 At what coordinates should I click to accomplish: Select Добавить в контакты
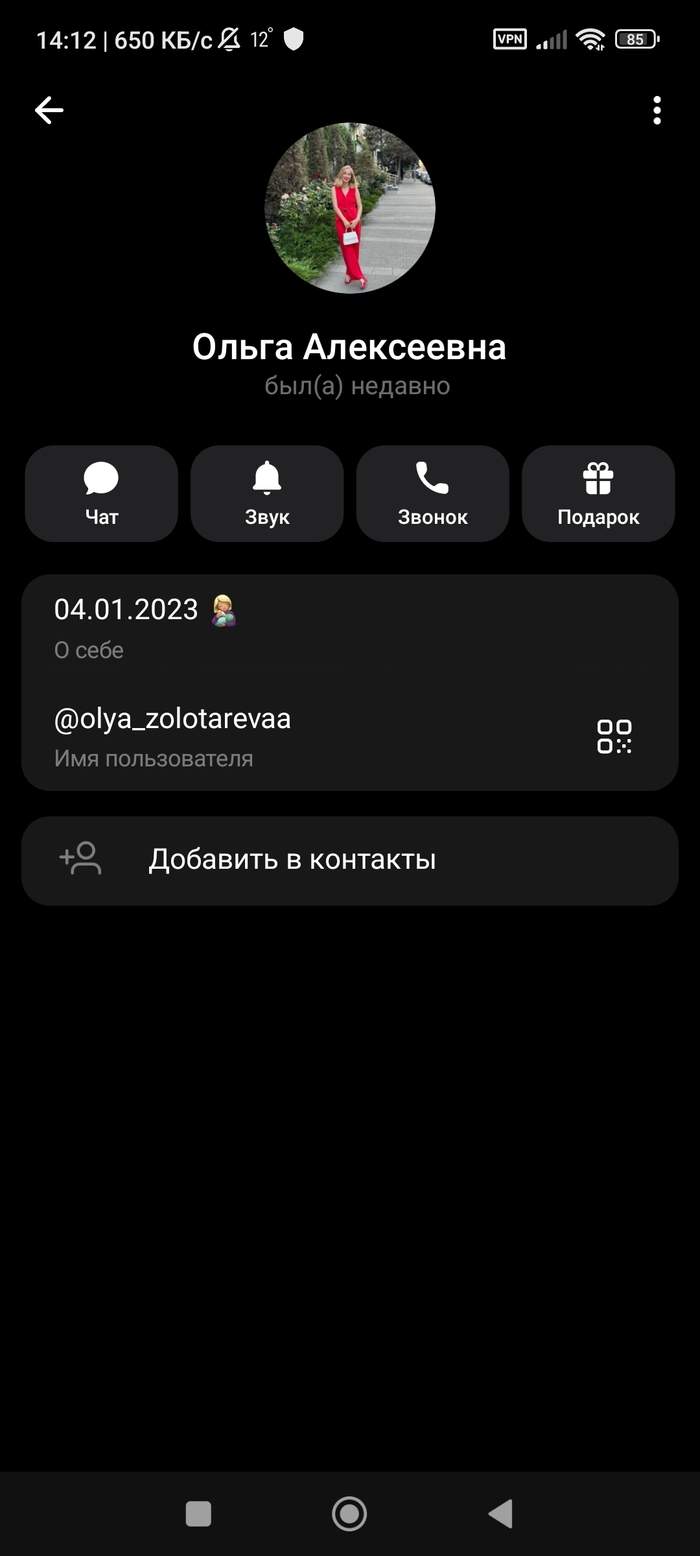(x=350, y=860)
